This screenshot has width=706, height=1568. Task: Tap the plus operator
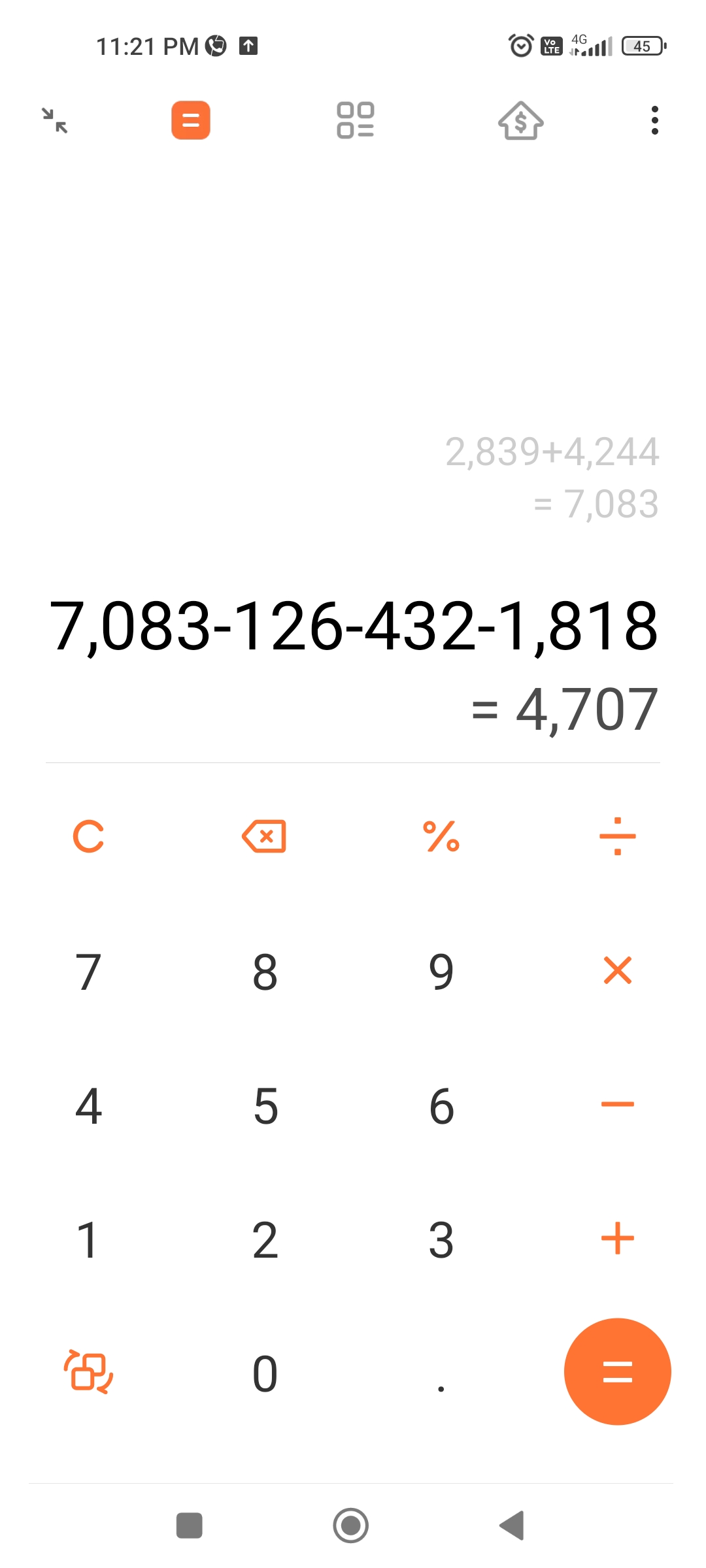click(617, 1239)
